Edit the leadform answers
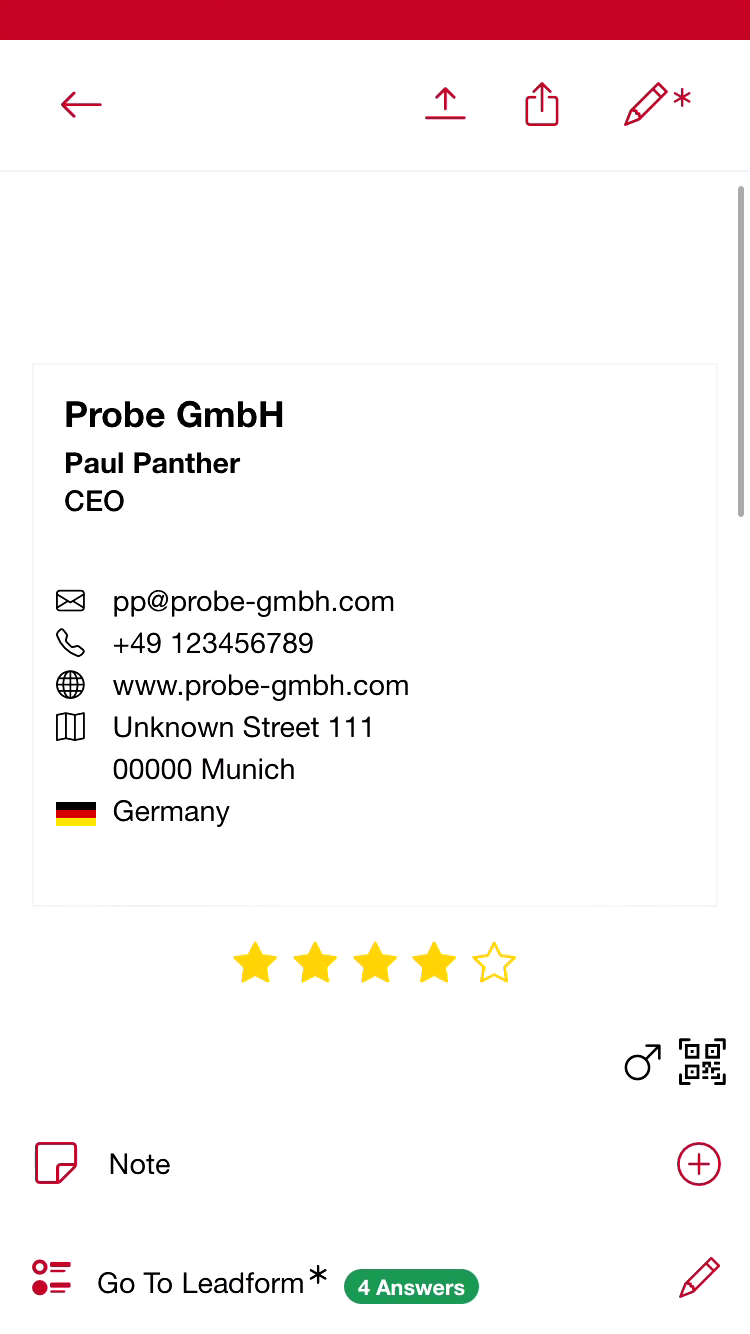 (x=699, y=1278)
